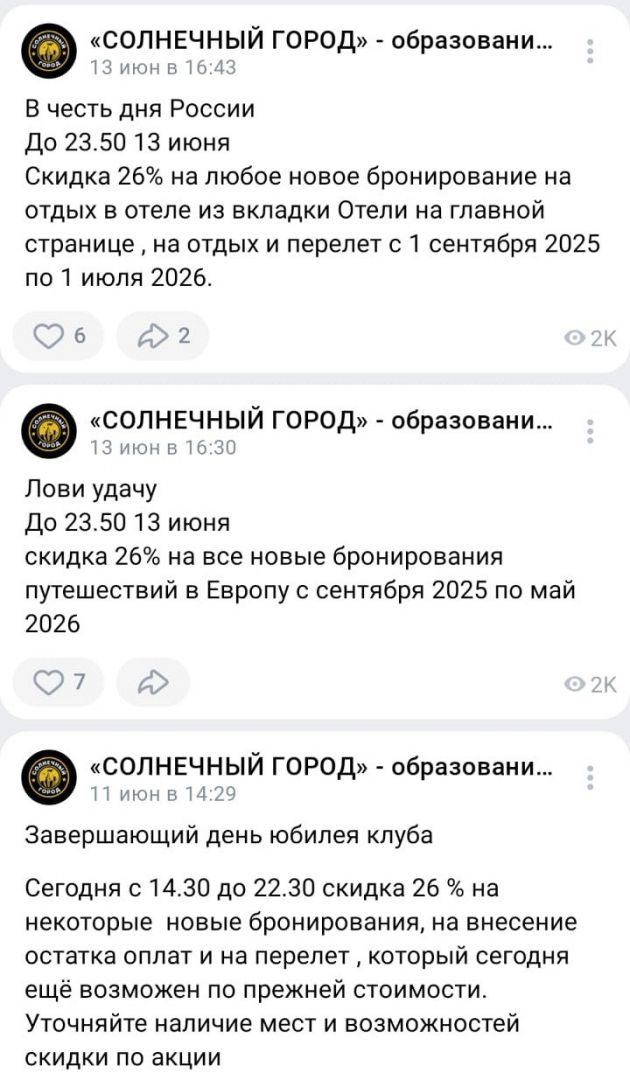
Task: Open overflow menu of 16:43 post
Action: coord(591,51)
